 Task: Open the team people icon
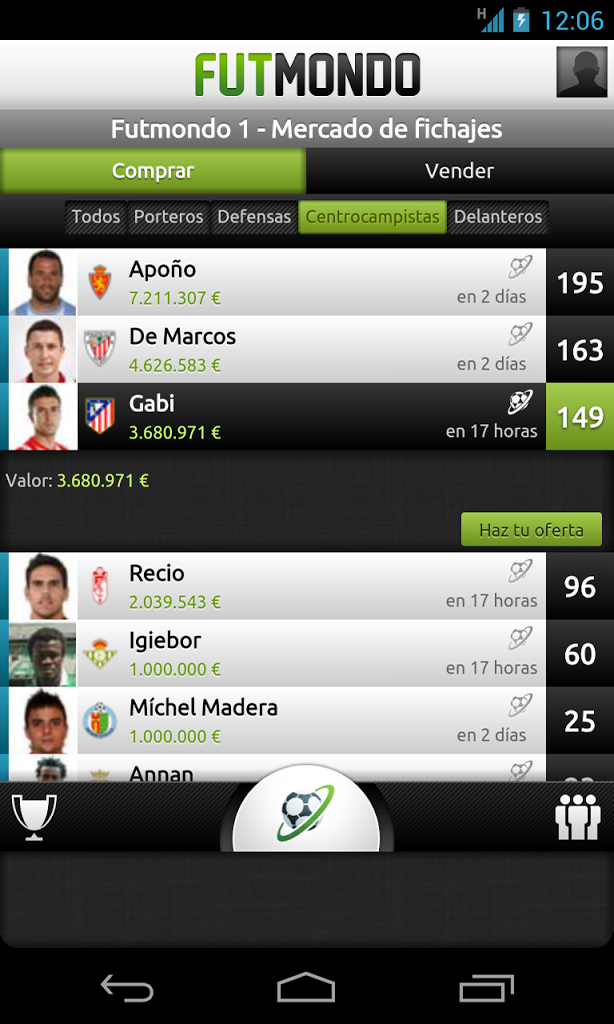coord(577,817)
